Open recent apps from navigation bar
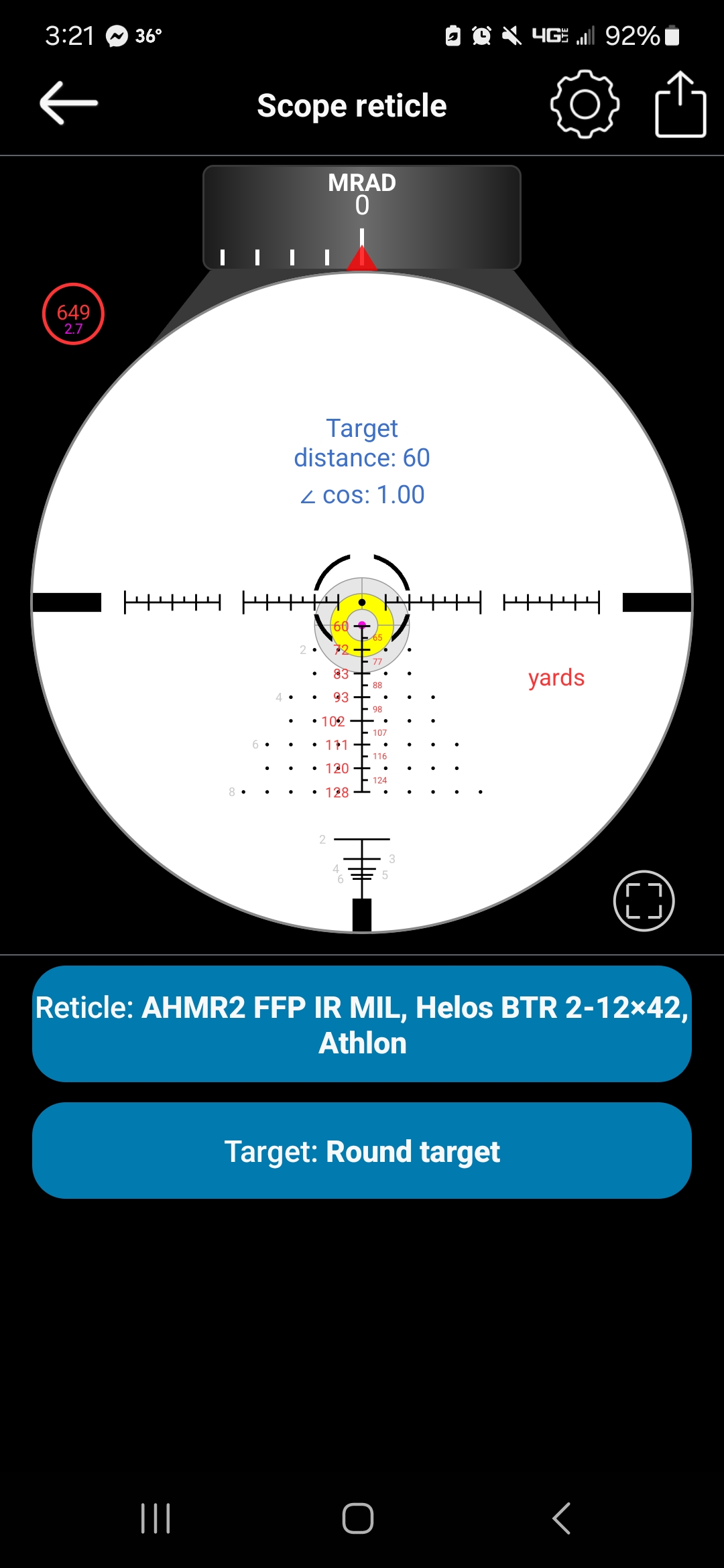 coord(156,1518)
